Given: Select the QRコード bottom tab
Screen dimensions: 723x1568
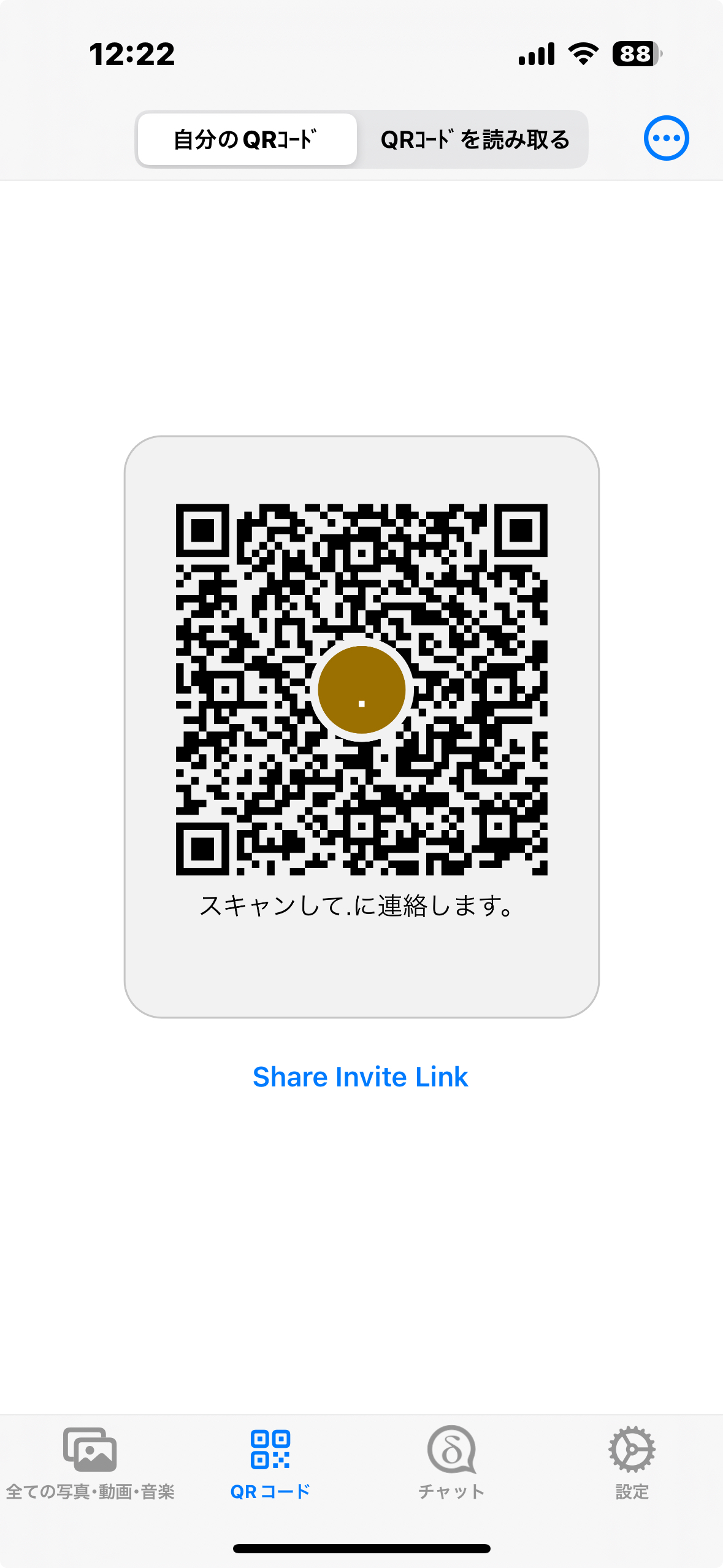Looking at the screenshot, I should pos(270,1462).
